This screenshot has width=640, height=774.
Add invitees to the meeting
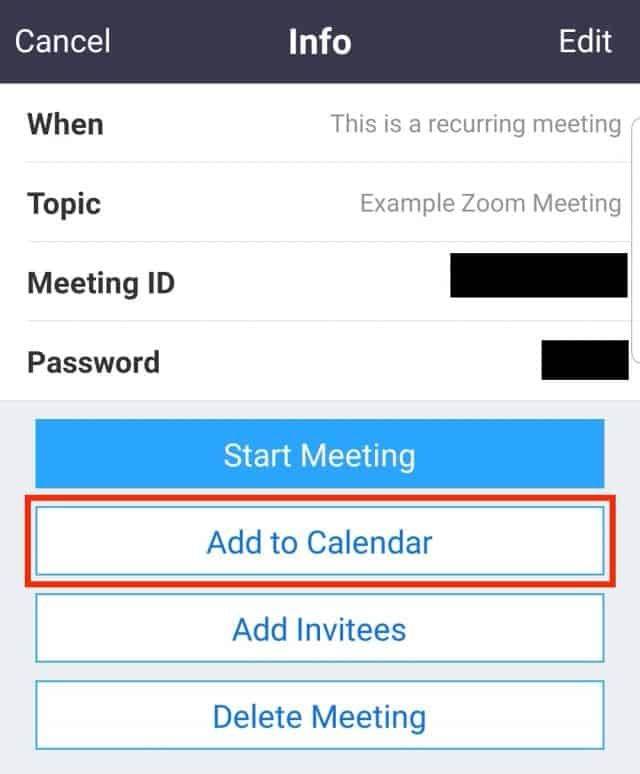pos(319,629)
